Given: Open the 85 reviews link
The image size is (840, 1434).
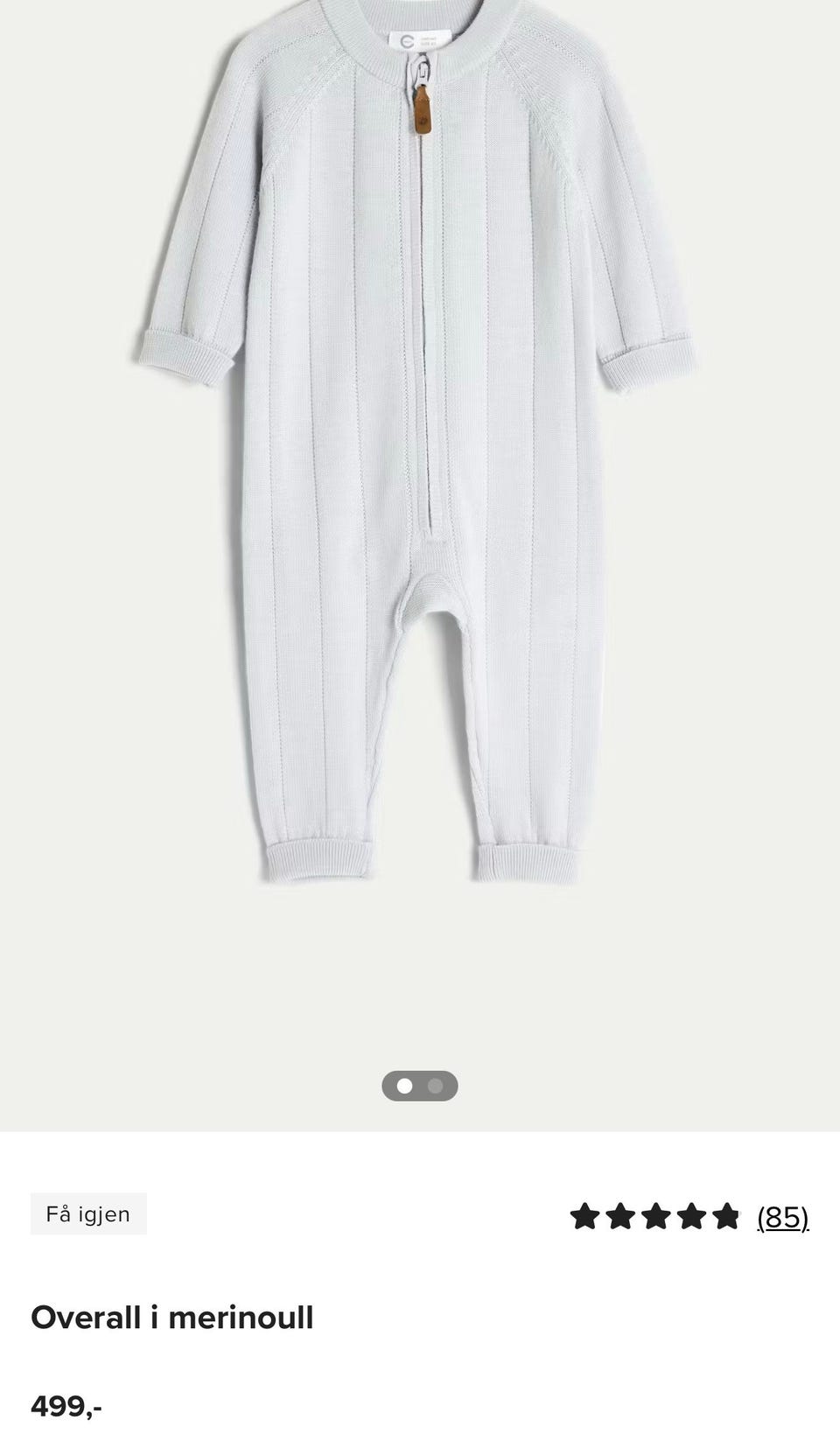Looking at the screenshot, I should click(x=782, y=1217).
